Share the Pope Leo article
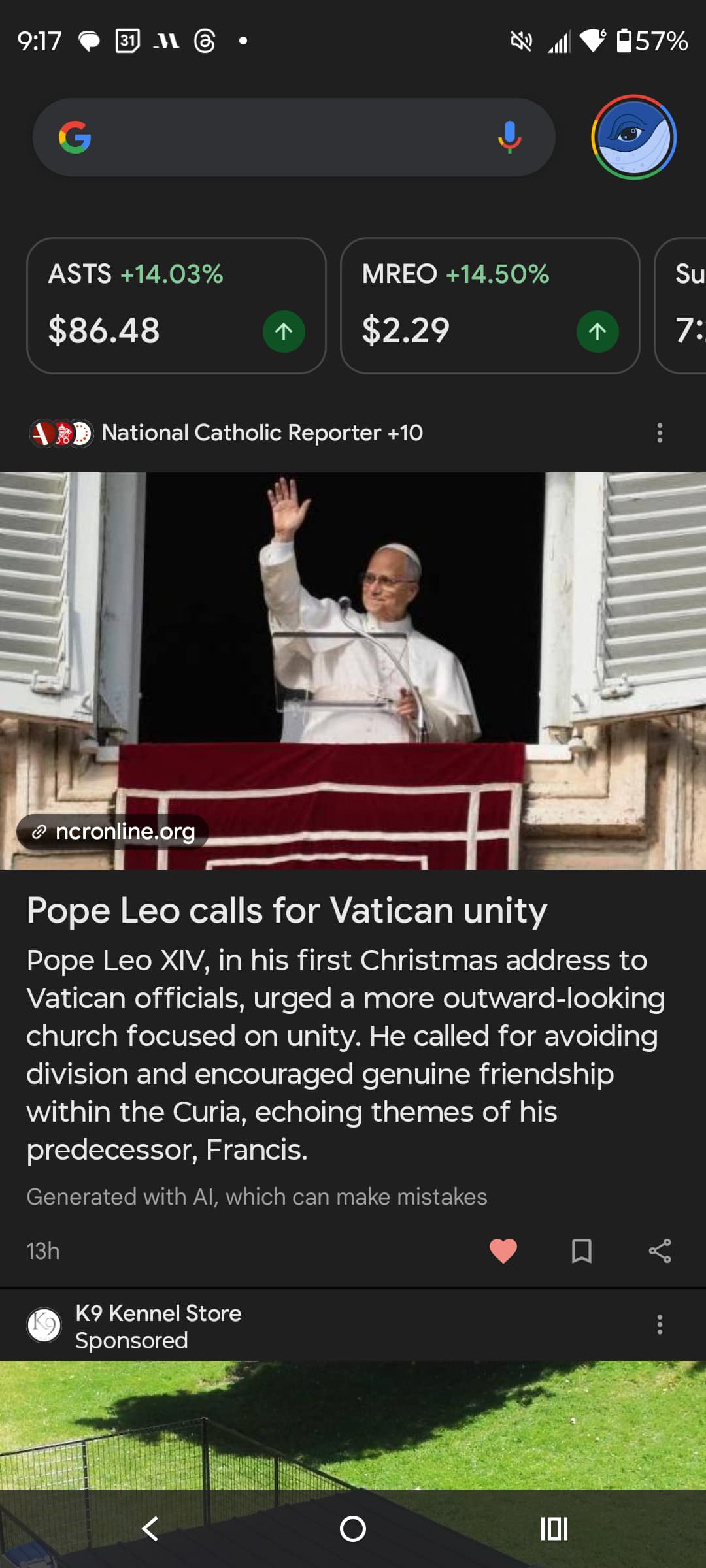 coord(660,1250)
